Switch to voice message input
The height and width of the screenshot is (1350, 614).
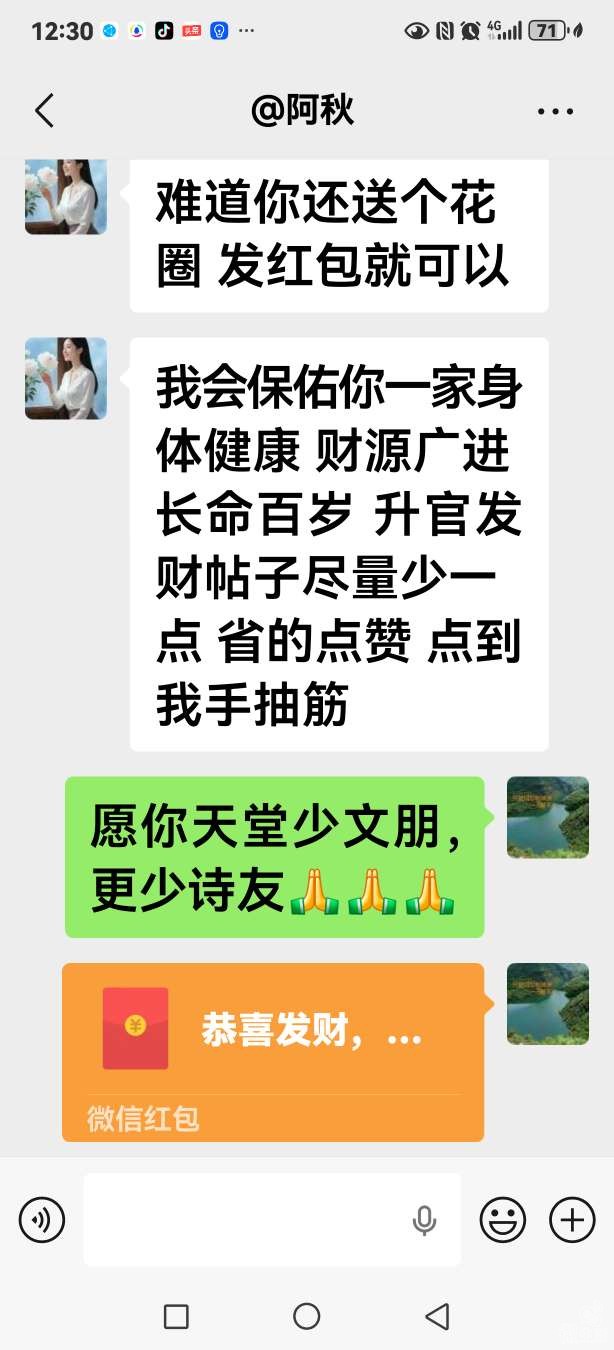tap(42, 1220)
